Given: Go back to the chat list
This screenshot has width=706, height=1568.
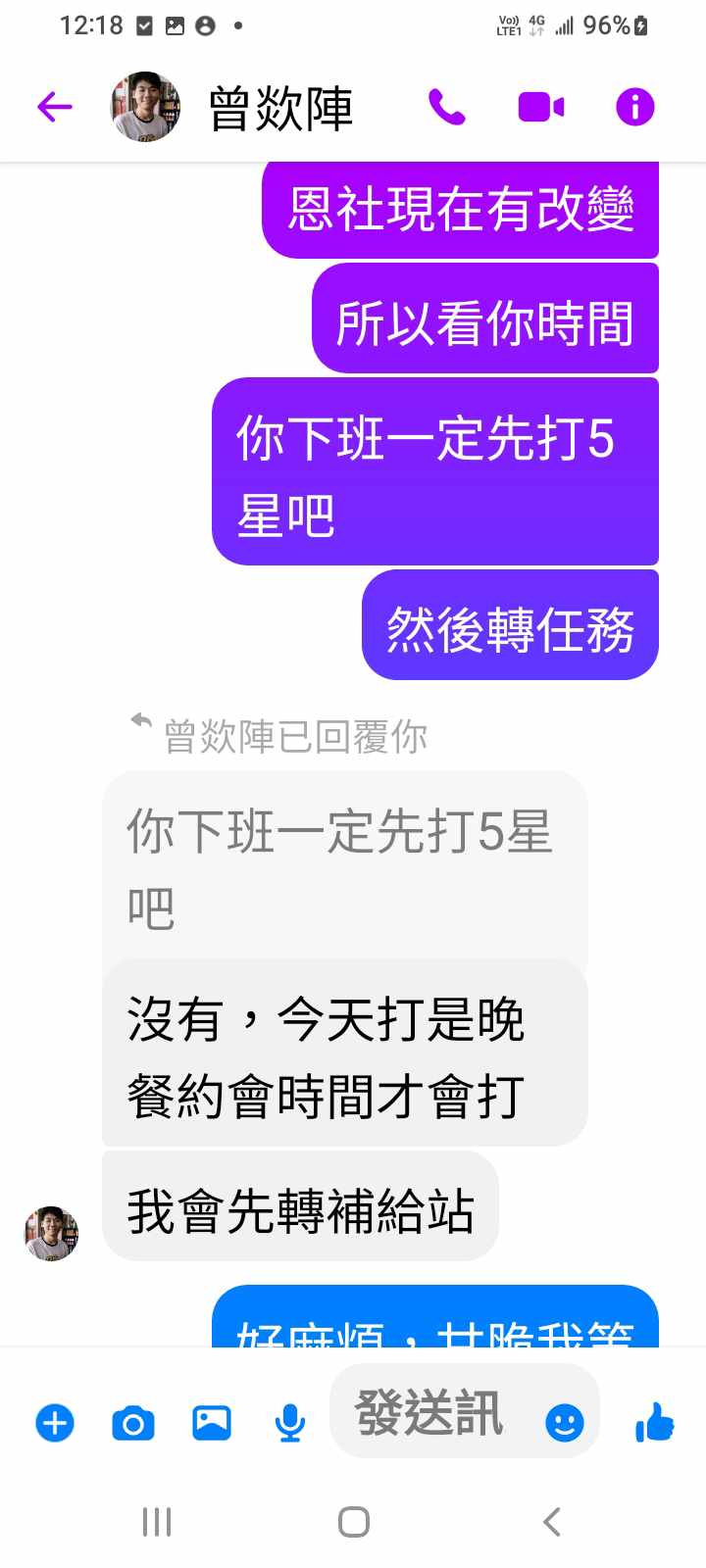Looking at the screenshot, I should click(55, 107).
